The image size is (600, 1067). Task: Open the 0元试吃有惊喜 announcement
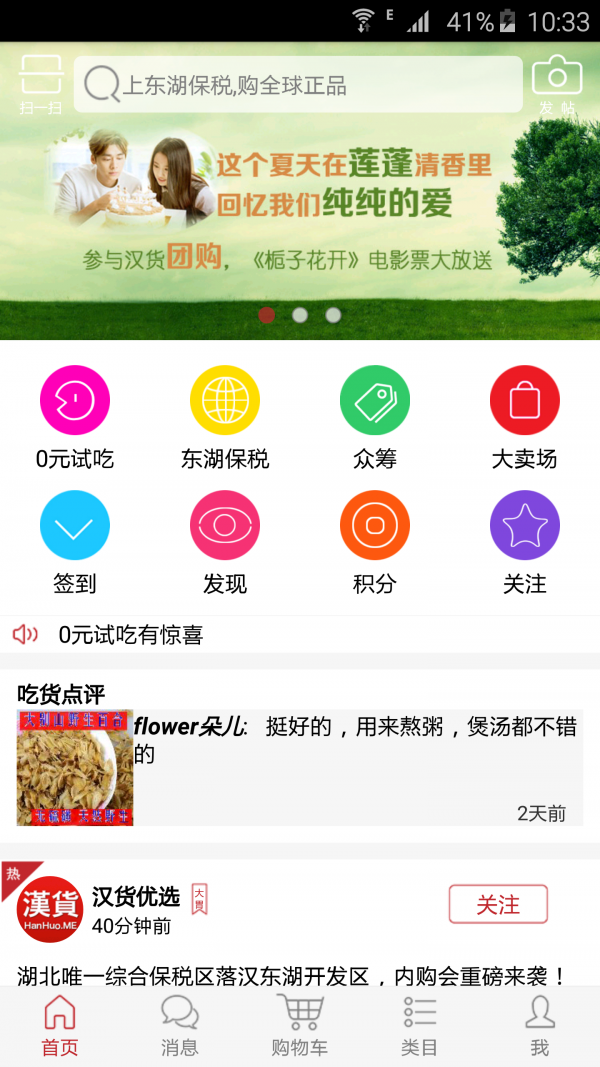point(130,635)
